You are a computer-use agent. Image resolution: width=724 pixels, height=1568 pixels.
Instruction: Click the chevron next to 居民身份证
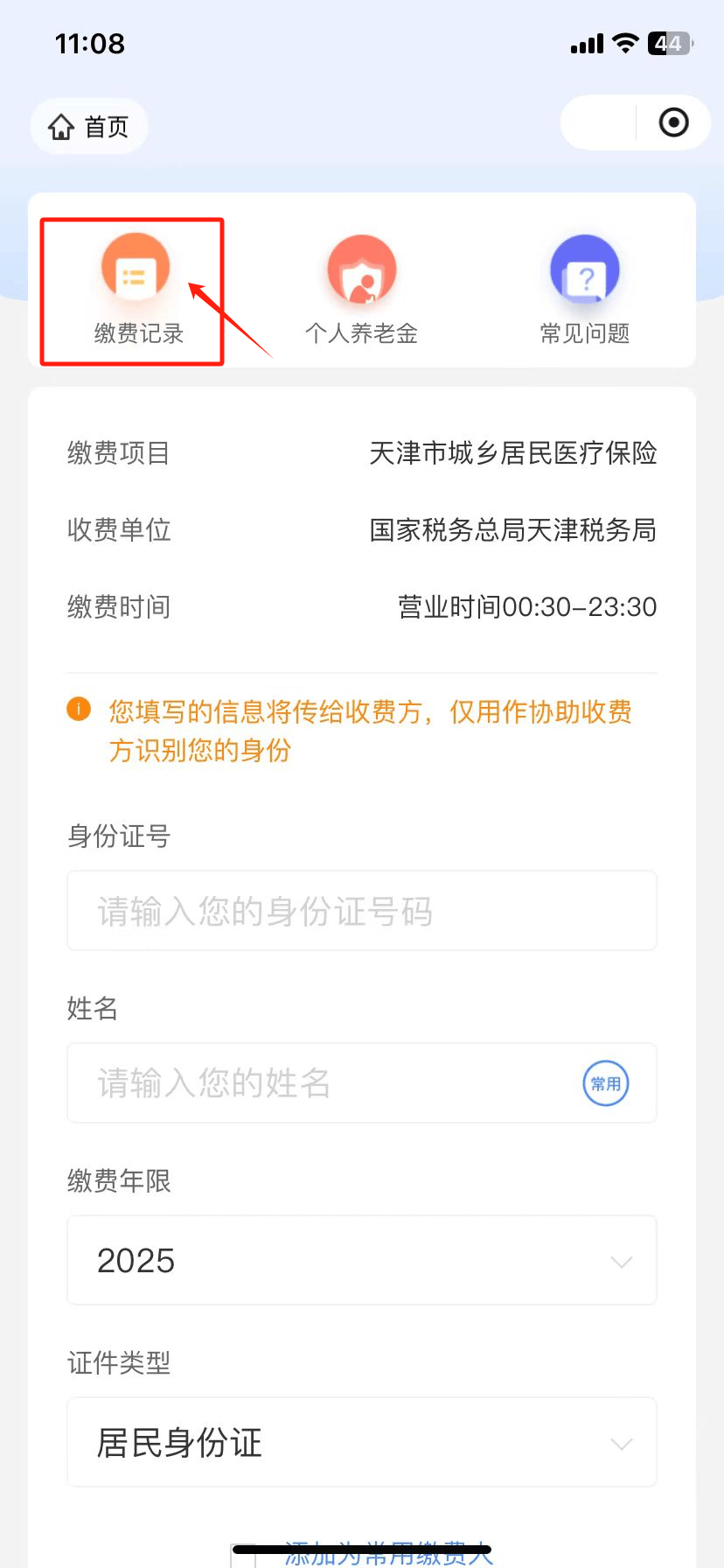(621, 1442)
